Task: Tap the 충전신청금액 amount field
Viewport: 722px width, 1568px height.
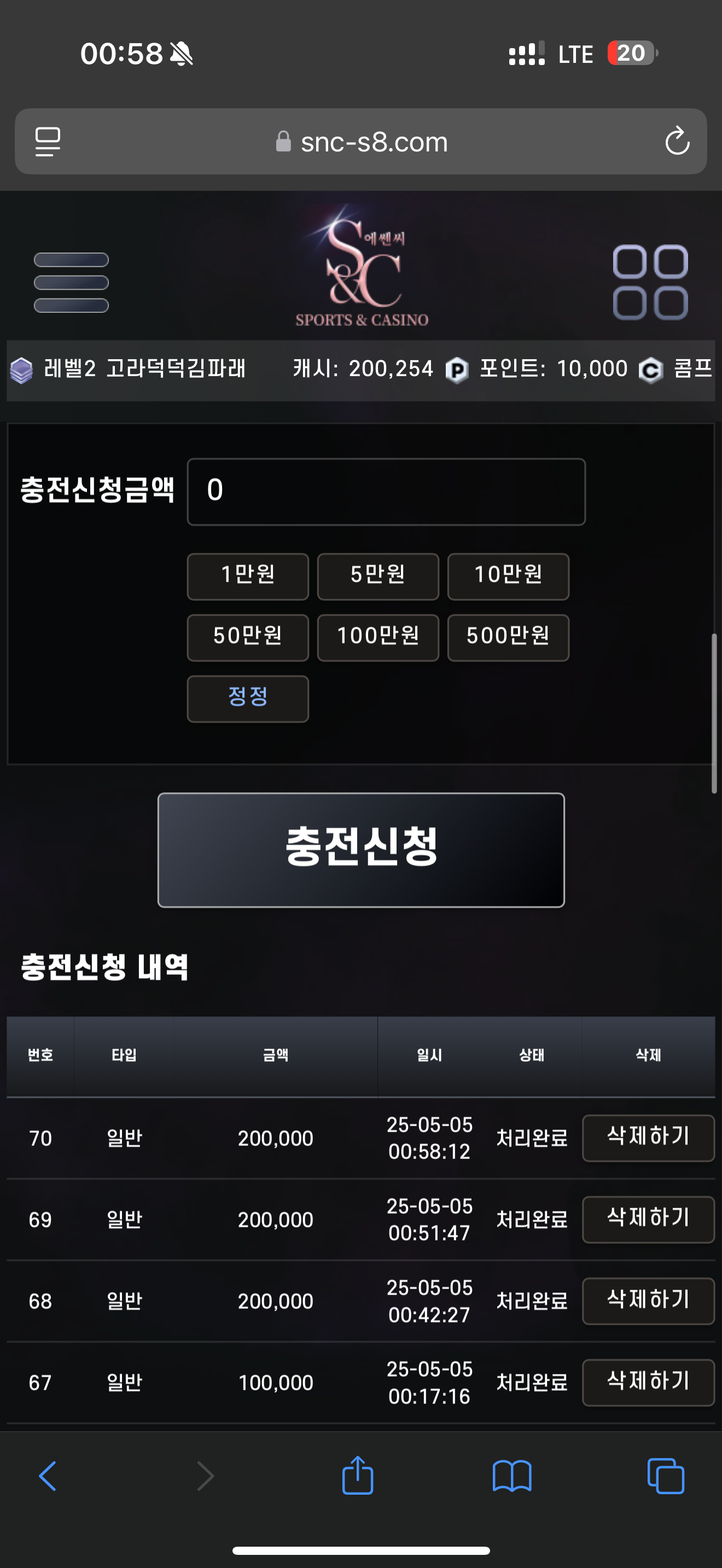Action: point(386,491)
